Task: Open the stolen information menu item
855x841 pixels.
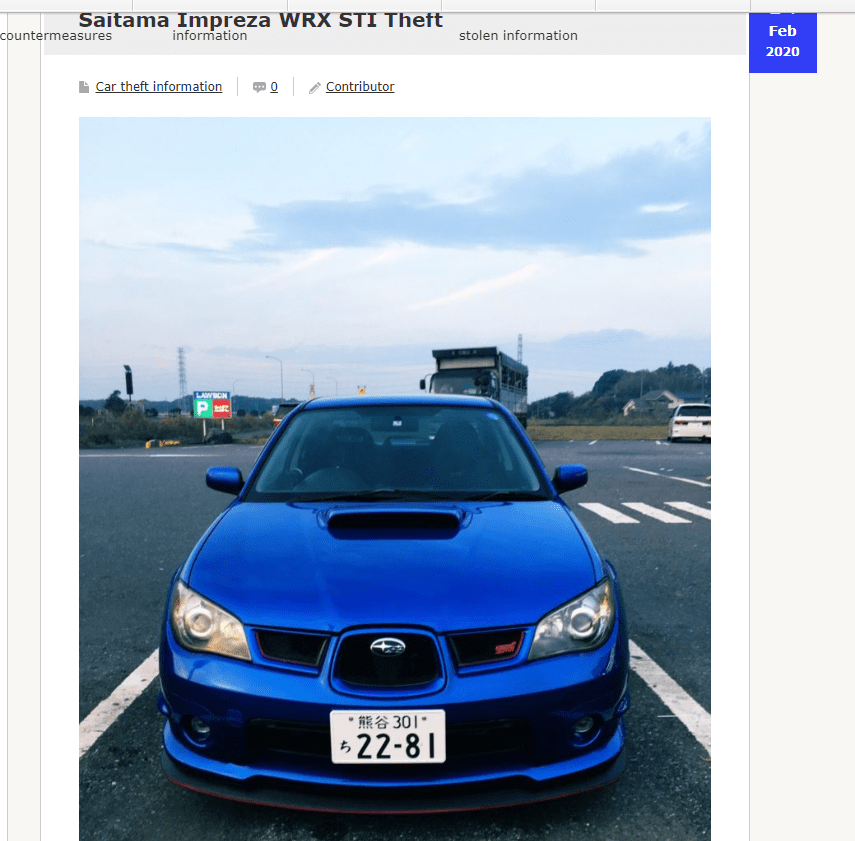Action: [x=518, y=36]
